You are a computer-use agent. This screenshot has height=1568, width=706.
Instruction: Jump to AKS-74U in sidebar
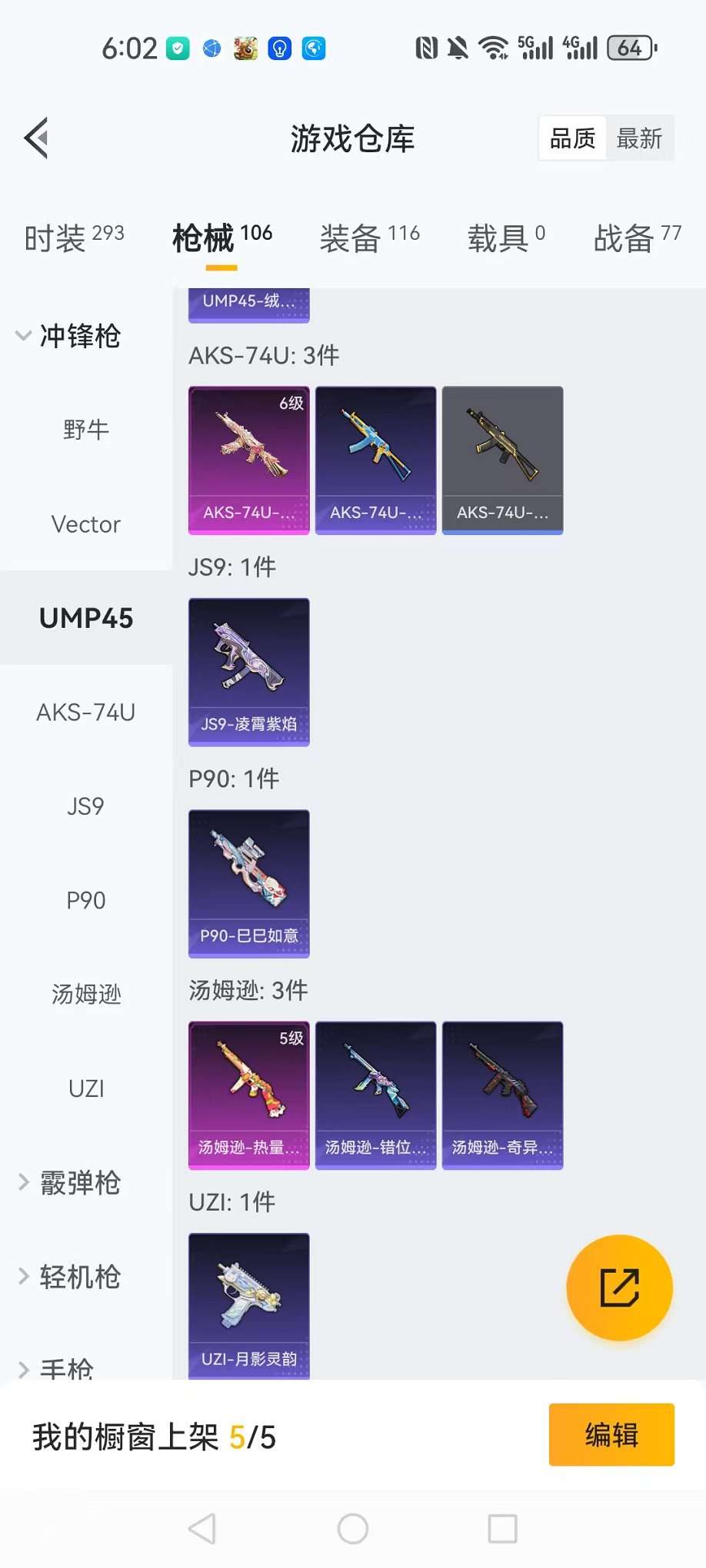click(x=86, y=713)
